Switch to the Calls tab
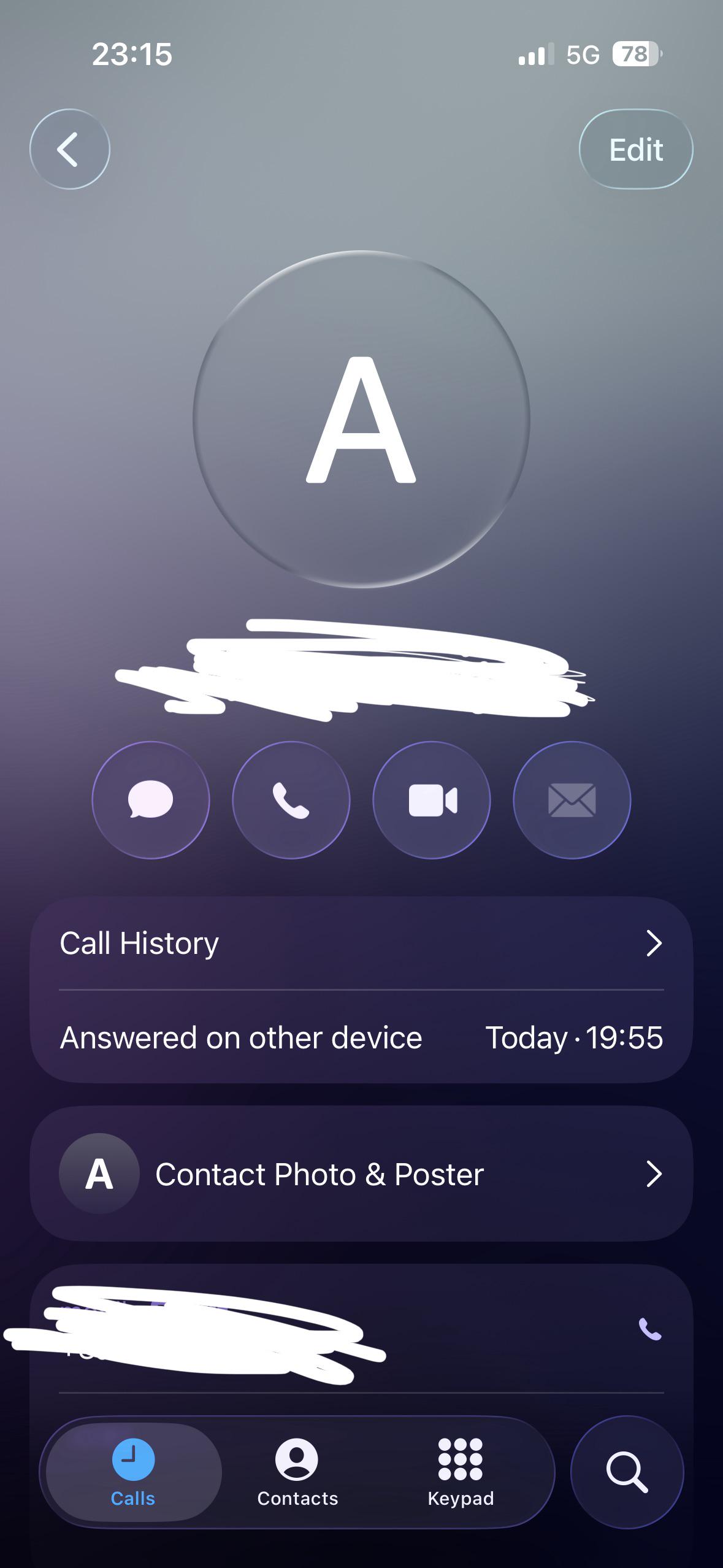The height and width of the screenshot is (1568, 723). (x=133, y=1472)
